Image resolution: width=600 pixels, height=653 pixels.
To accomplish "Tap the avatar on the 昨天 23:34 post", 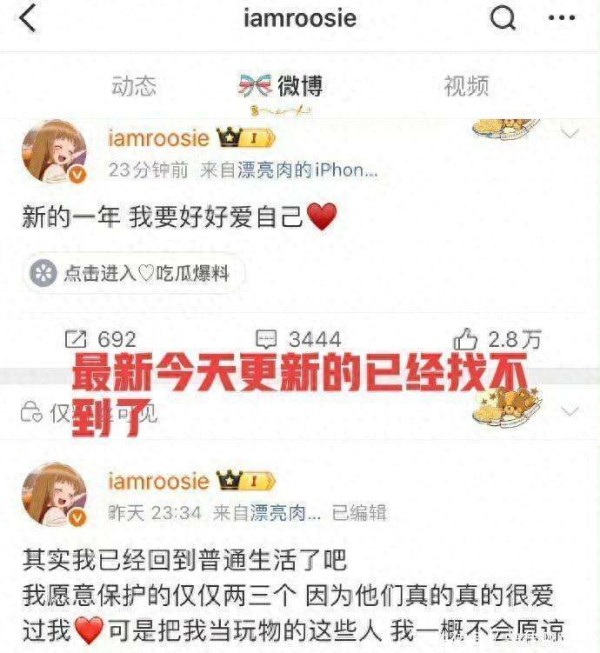I will coord(53,495).
